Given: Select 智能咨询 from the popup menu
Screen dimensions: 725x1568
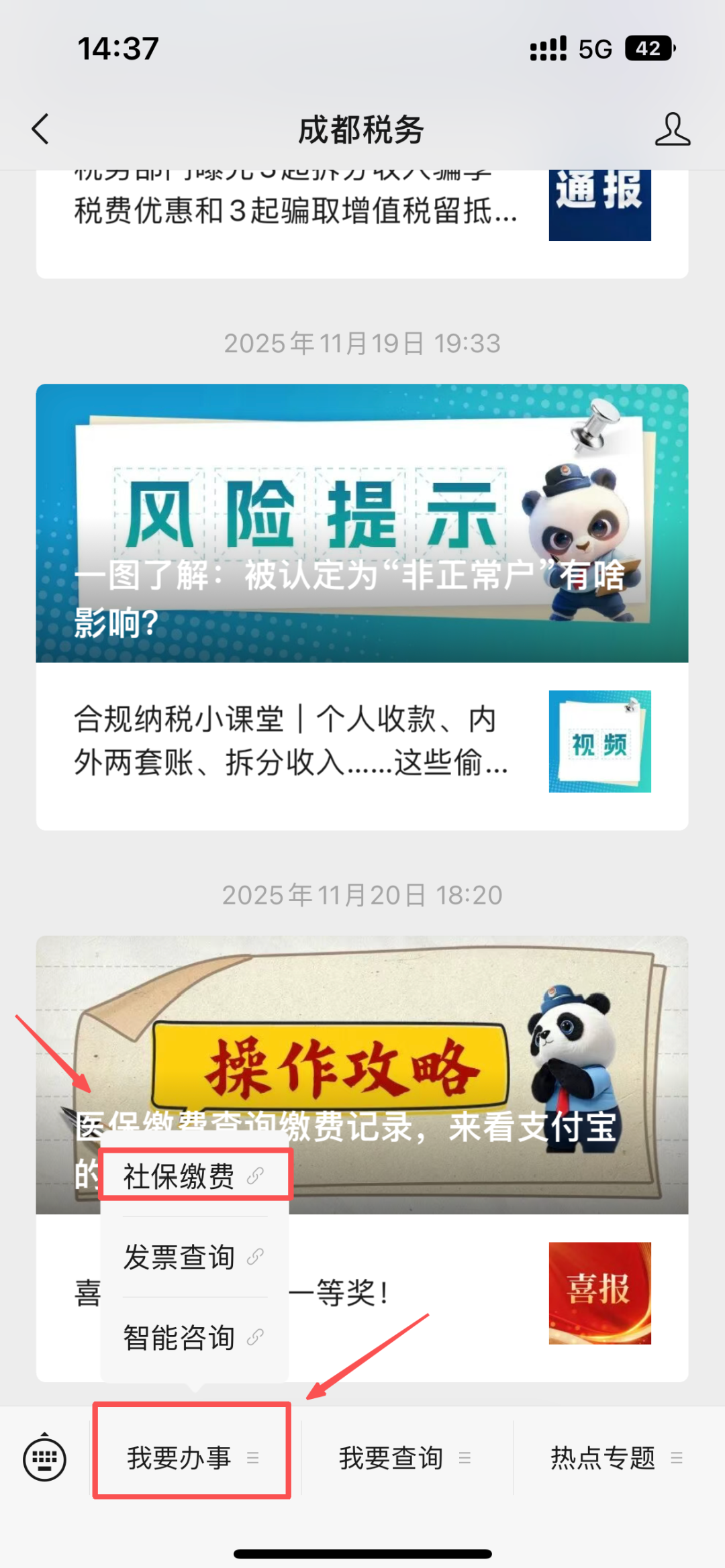Looking at the screenshot, I should [195, 1337].
